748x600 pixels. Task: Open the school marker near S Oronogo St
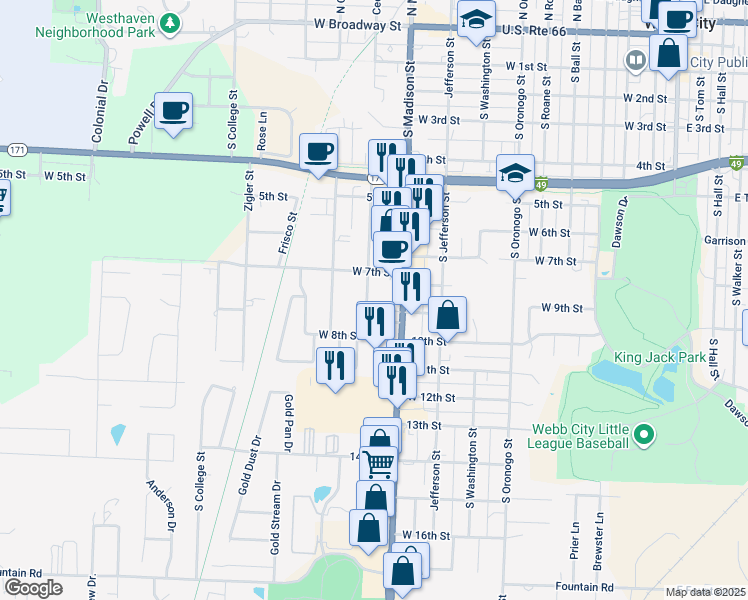pyautogui.click(x=515, y=174)
